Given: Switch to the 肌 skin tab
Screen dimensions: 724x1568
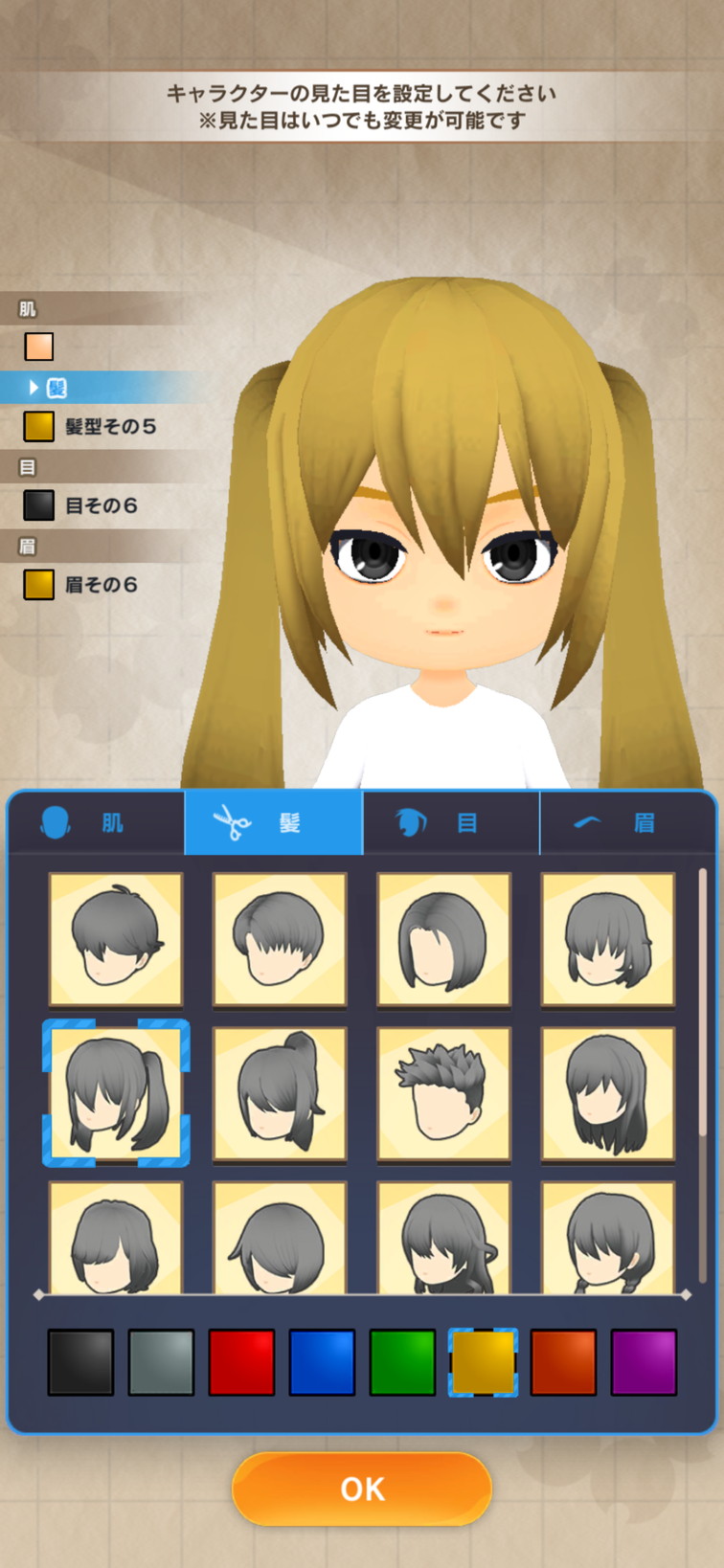Looking at the screenshot, I should (x=96, y=822).
